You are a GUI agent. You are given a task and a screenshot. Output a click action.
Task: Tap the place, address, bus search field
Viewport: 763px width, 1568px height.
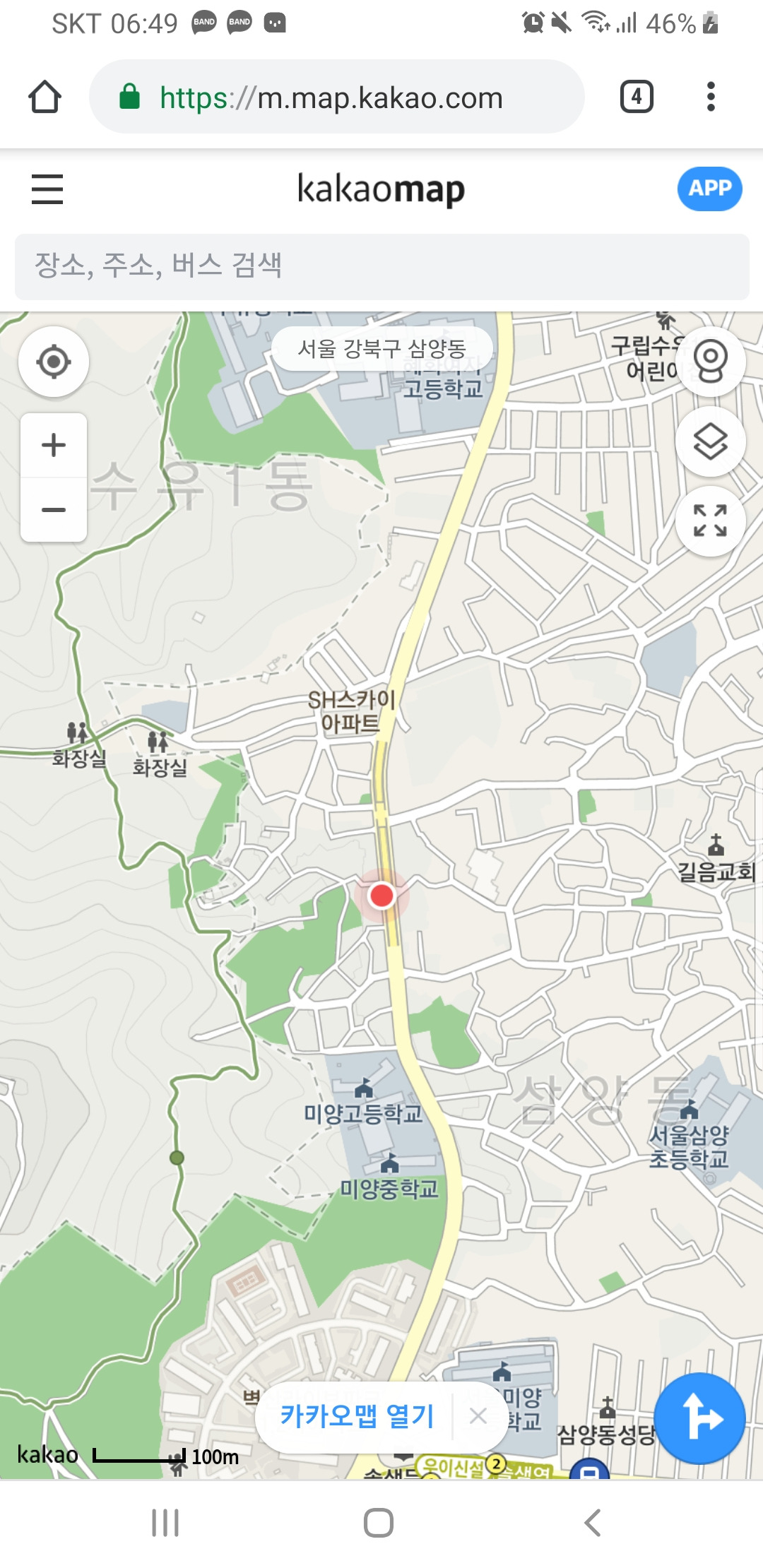(x=381, y=266)
